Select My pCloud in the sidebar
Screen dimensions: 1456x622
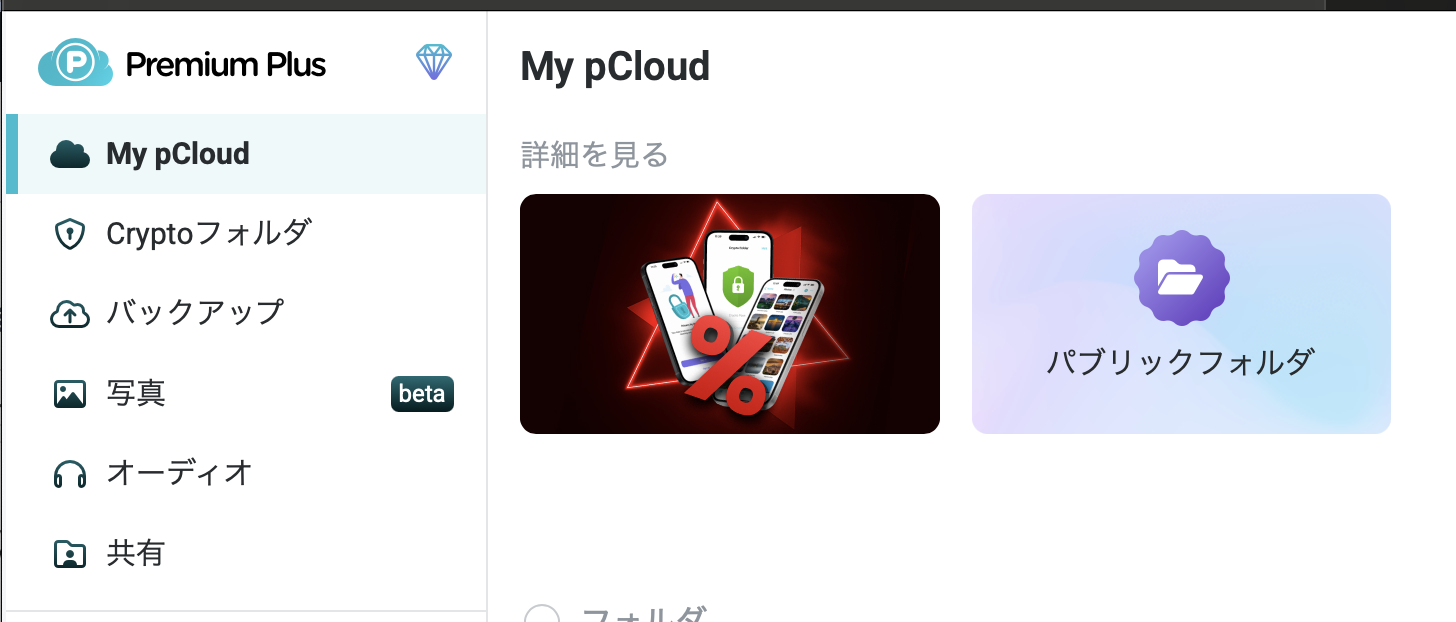point(178,154)
